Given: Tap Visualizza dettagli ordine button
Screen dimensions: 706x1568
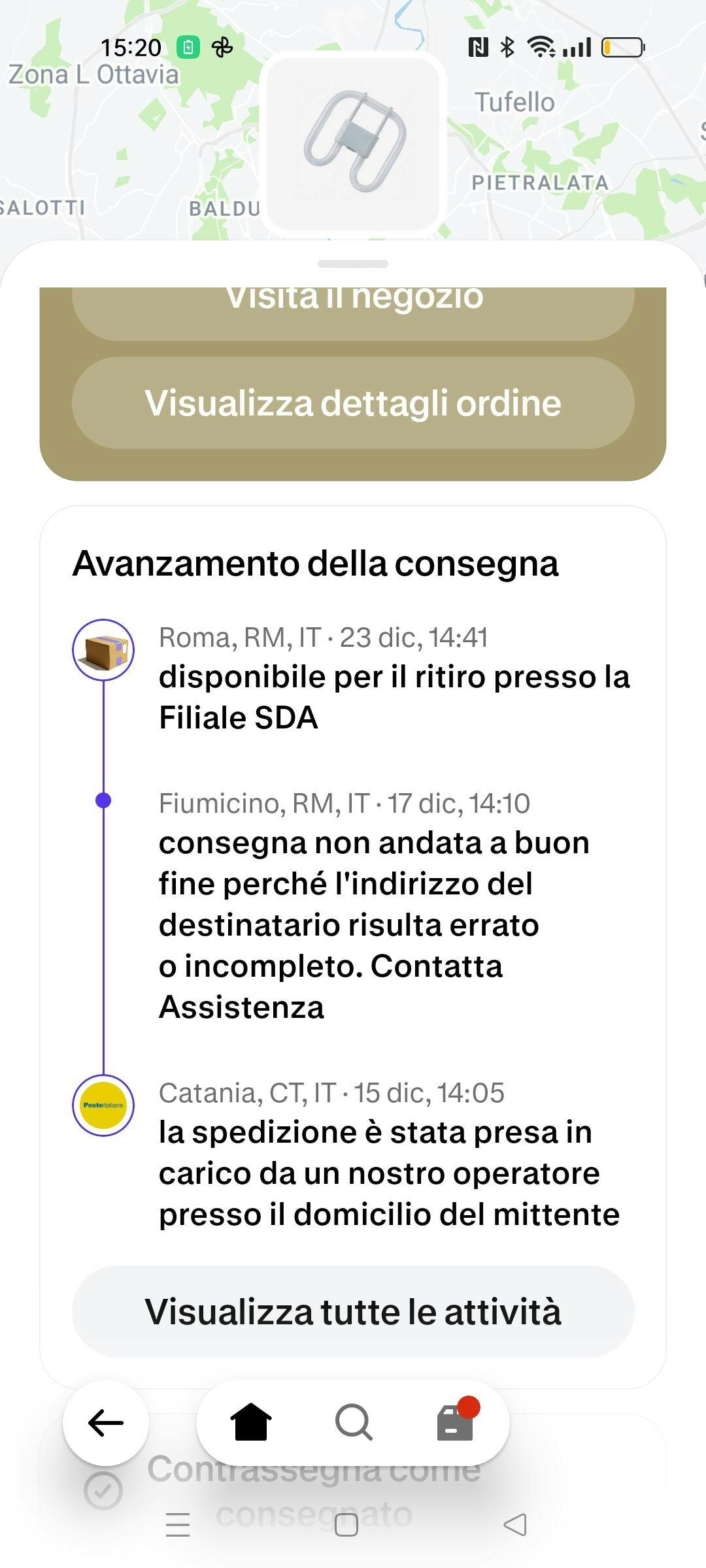Looking at the screenshot, I should tap(353, 402).
